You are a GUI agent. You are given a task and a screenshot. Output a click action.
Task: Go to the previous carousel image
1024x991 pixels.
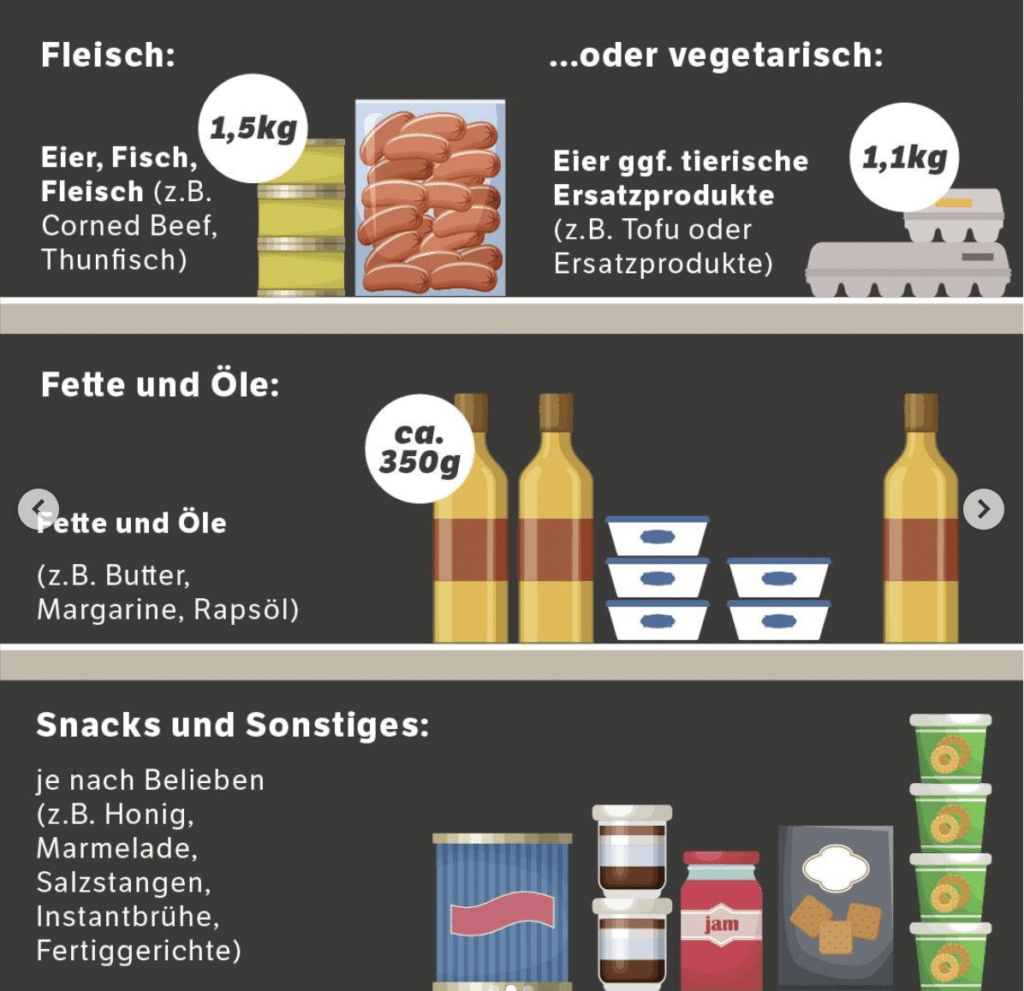38,509
